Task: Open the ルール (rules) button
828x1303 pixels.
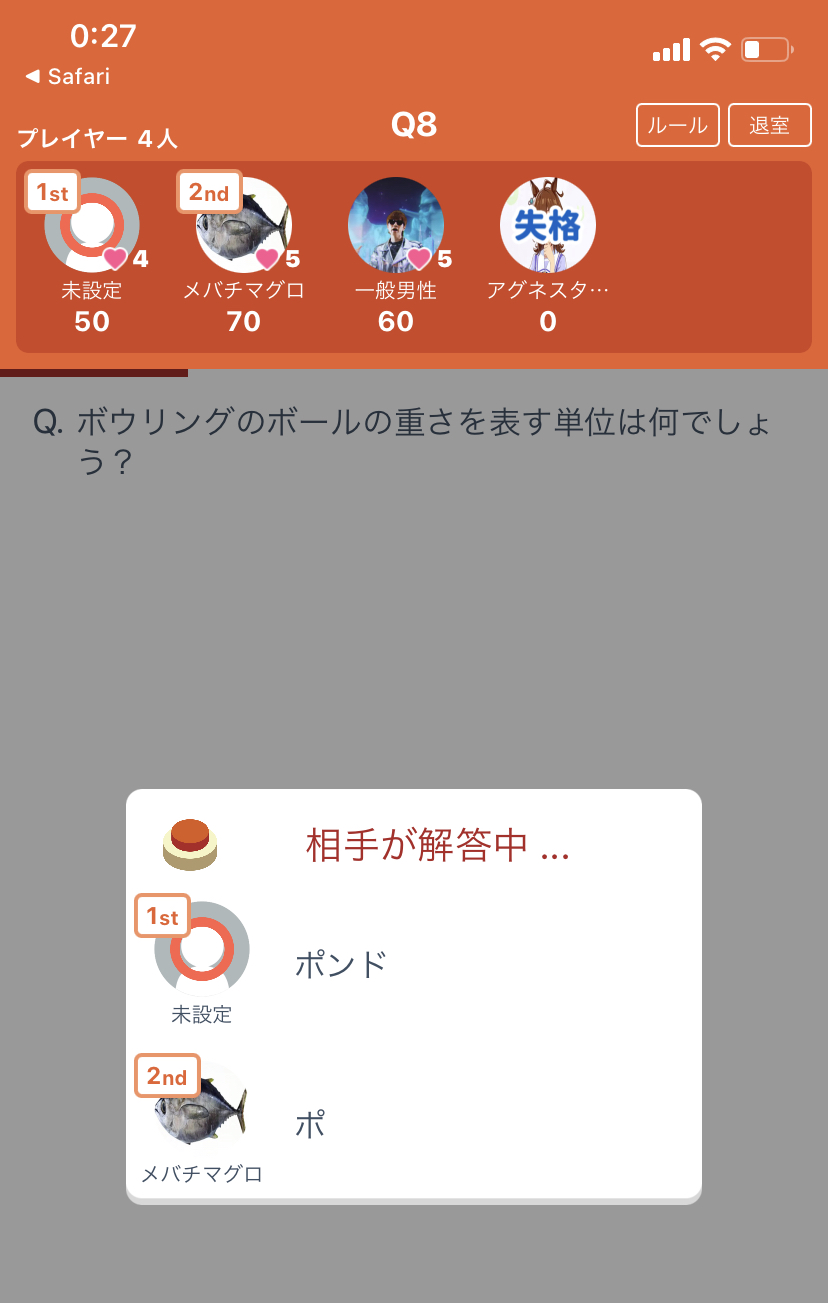Action: coord(677,126)
